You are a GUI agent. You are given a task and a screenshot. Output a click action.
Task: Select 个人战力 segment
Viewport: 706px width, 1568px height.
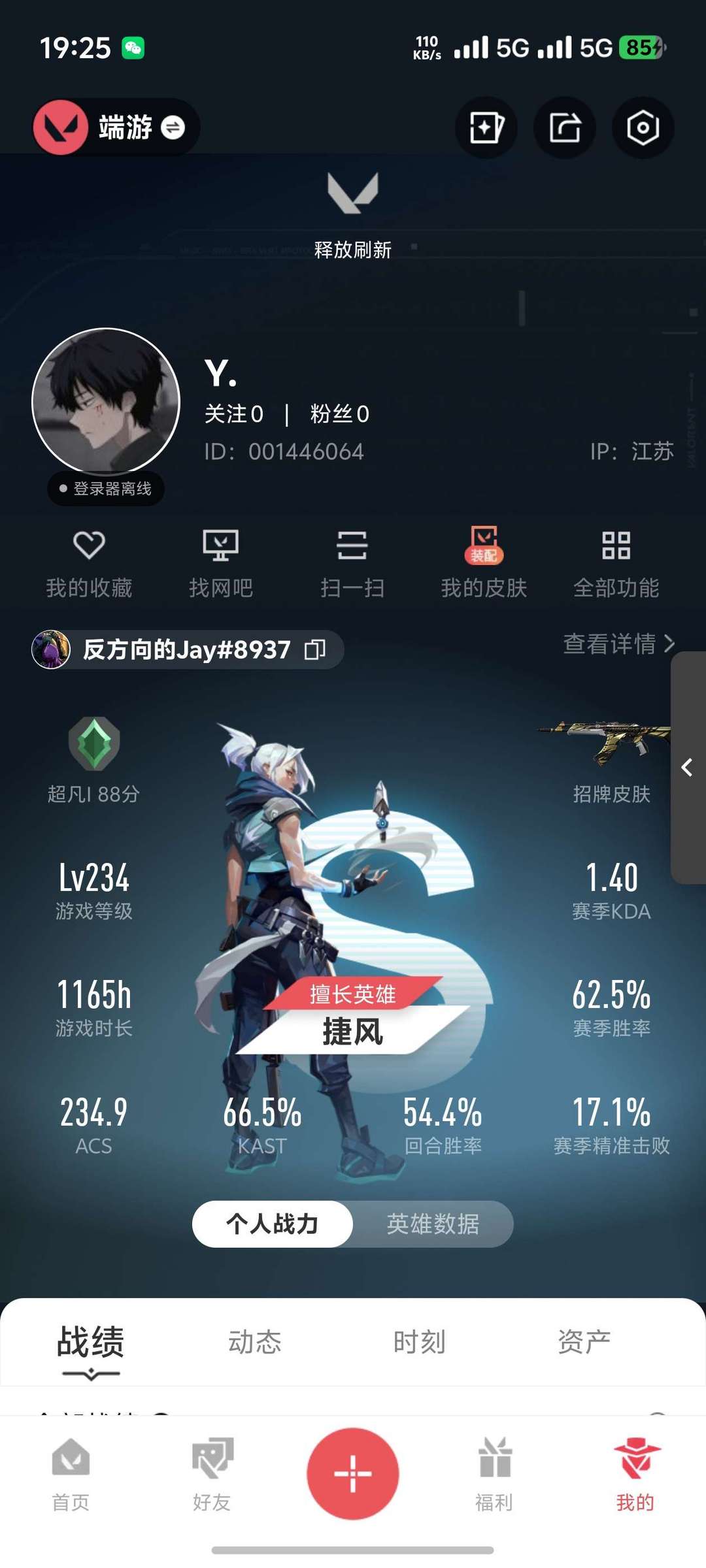tap(272, 1224)
